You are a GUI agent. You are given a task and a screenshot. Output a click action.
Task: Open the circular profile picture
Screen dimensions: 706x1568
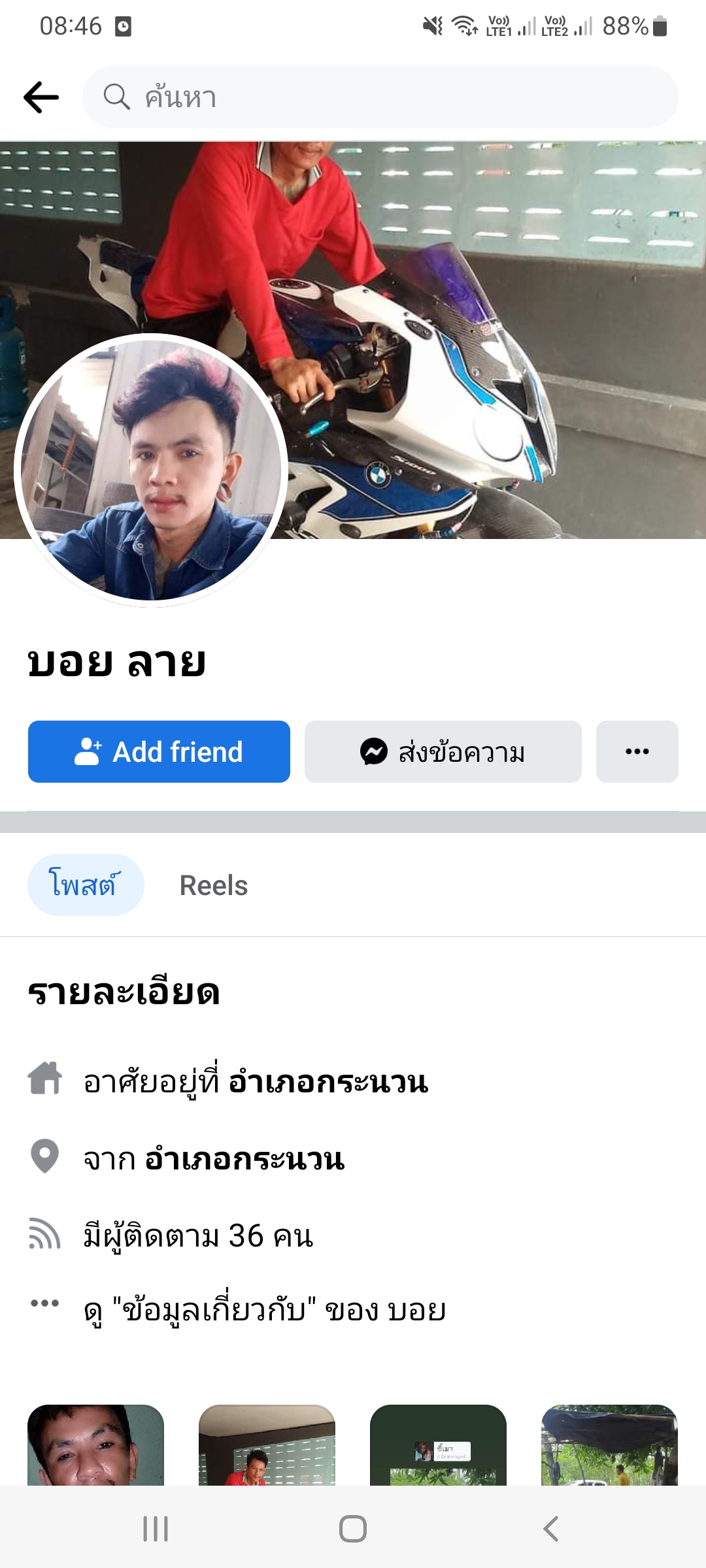(151, 470)
